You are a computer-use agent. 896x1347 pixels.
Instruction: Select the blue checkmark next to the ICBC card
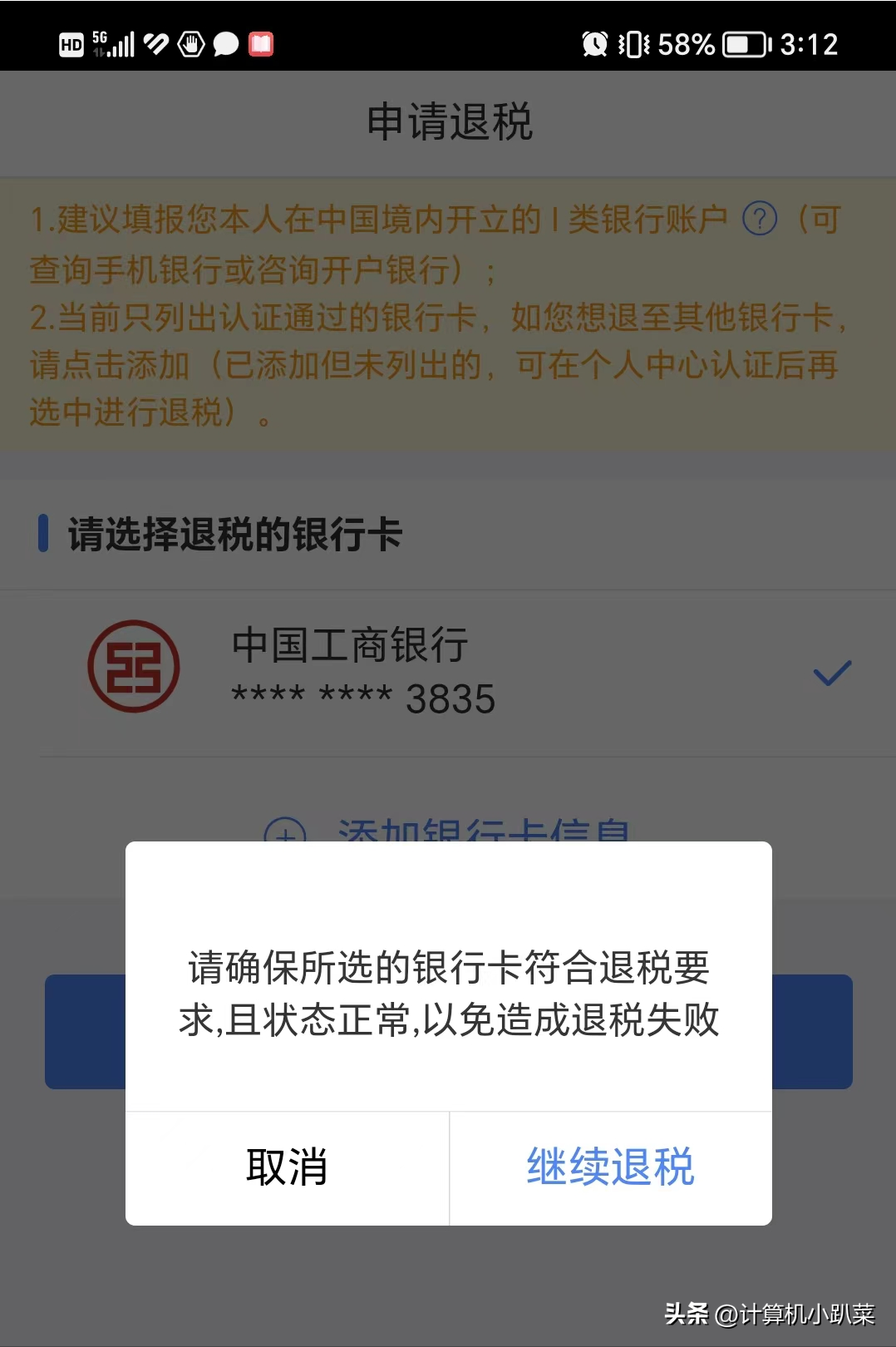tap(830, 672)
